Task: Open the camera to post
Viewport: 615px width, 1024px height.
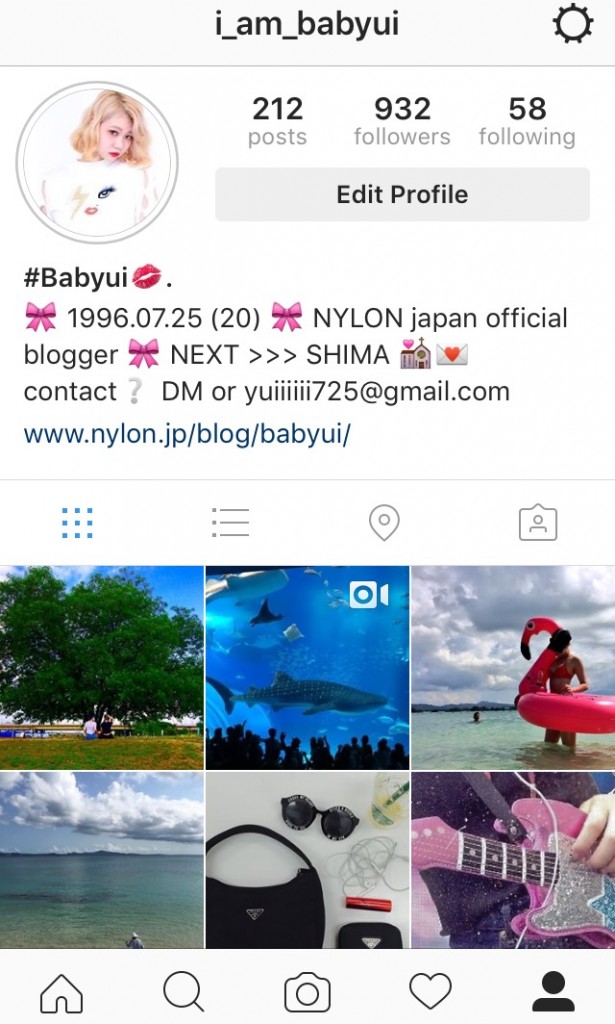Action: [307, 992]
